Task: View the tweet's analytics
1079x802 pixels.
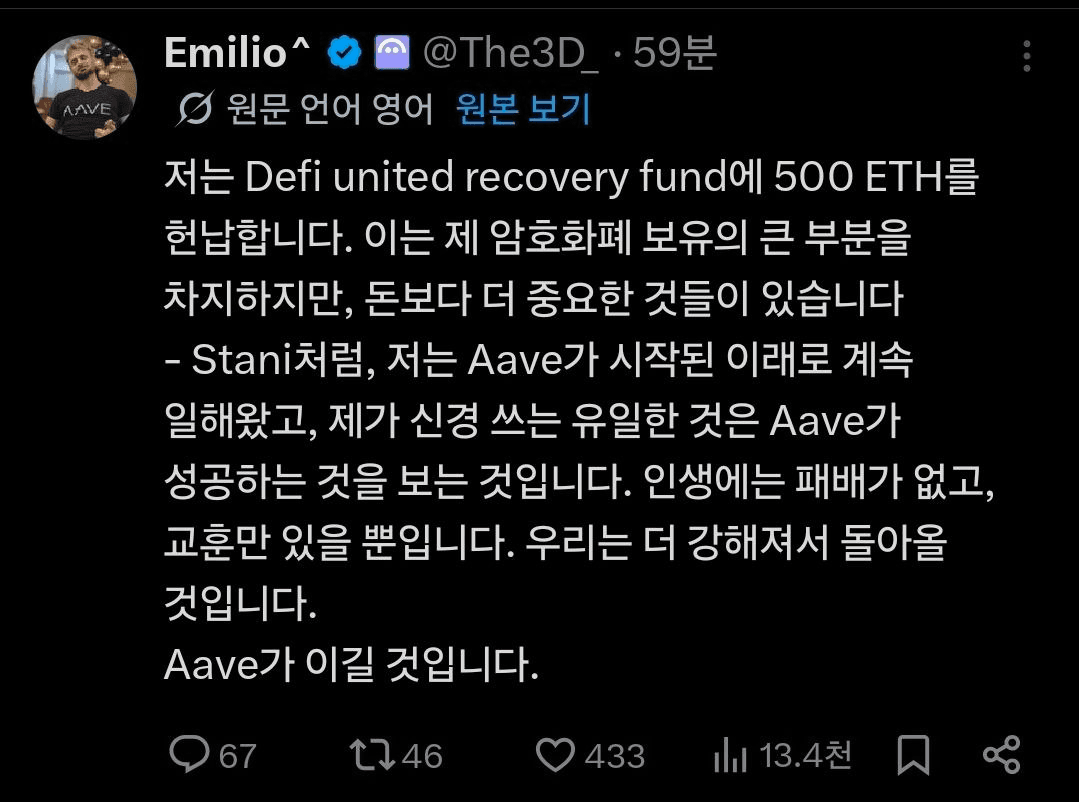Action: click(732, 756)
